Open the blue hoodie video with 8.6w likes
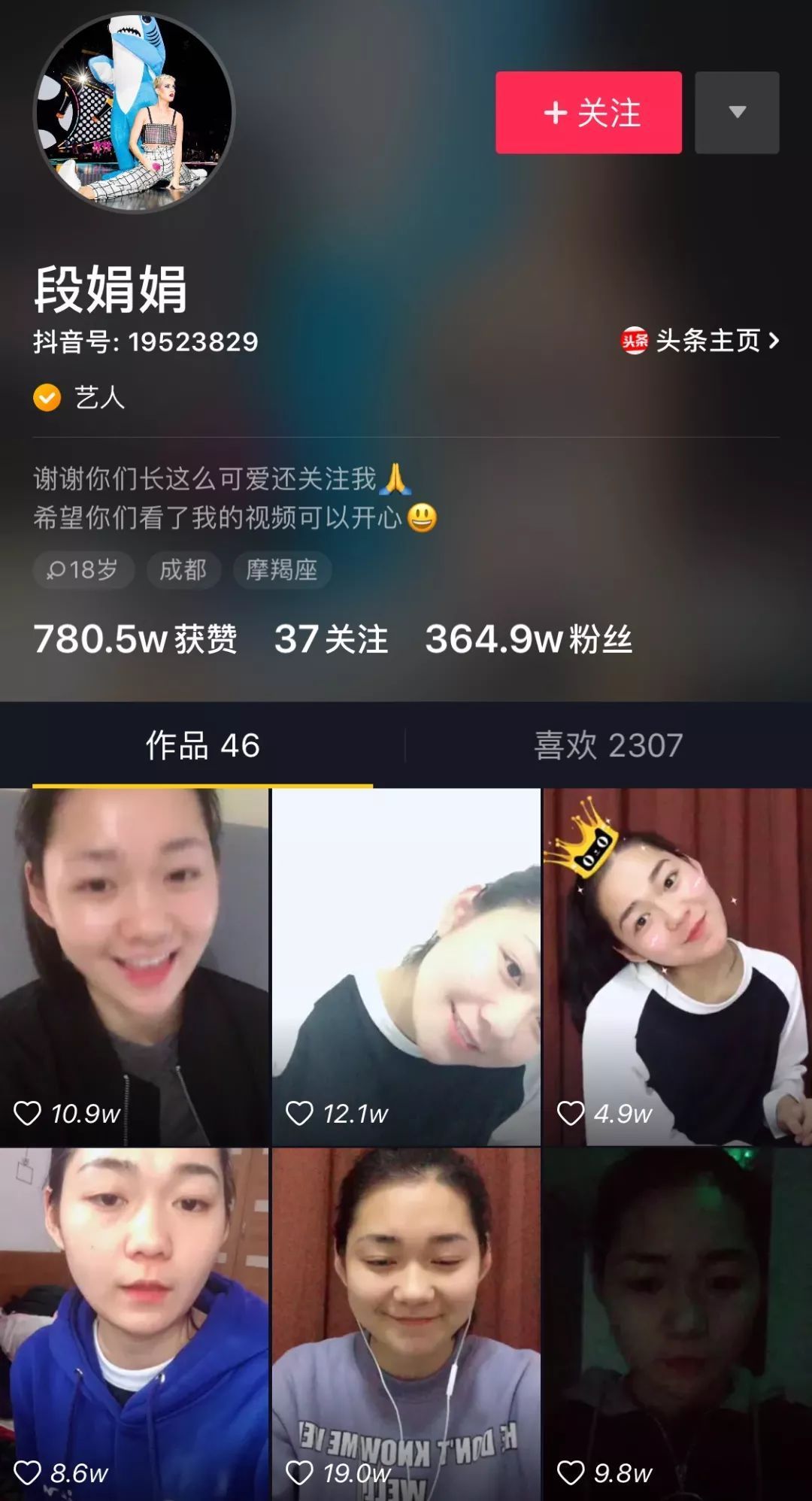Image resolution: width=812 pixels, height=1501 pixels. pos(134,1324)
